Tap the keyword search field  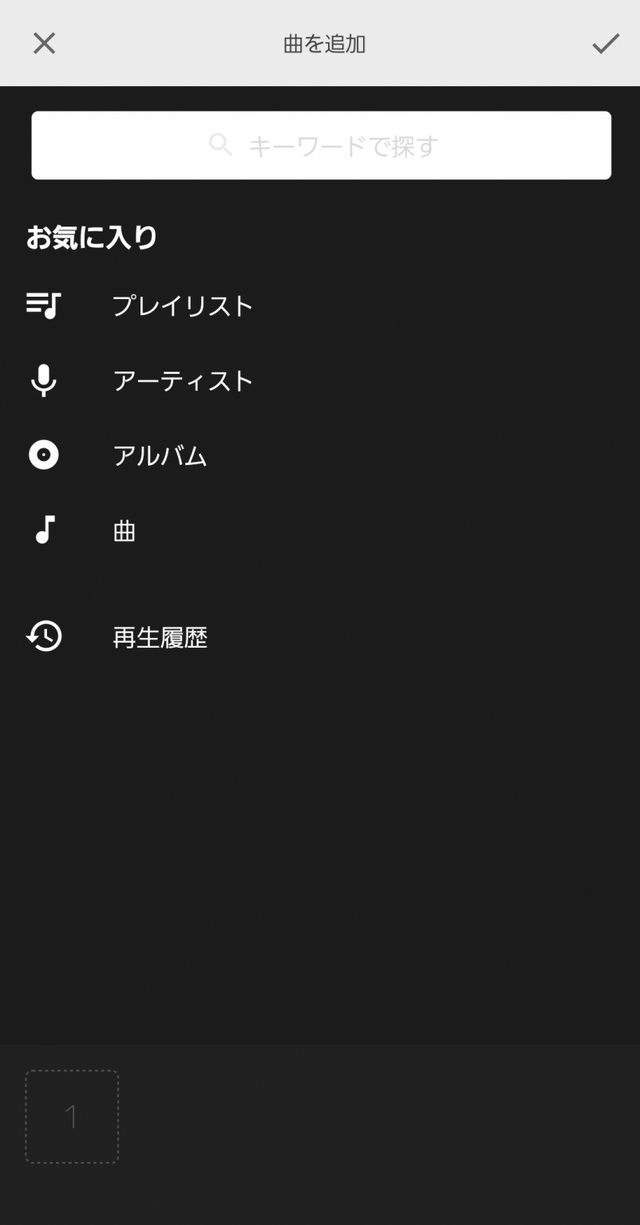pos(321,146)
